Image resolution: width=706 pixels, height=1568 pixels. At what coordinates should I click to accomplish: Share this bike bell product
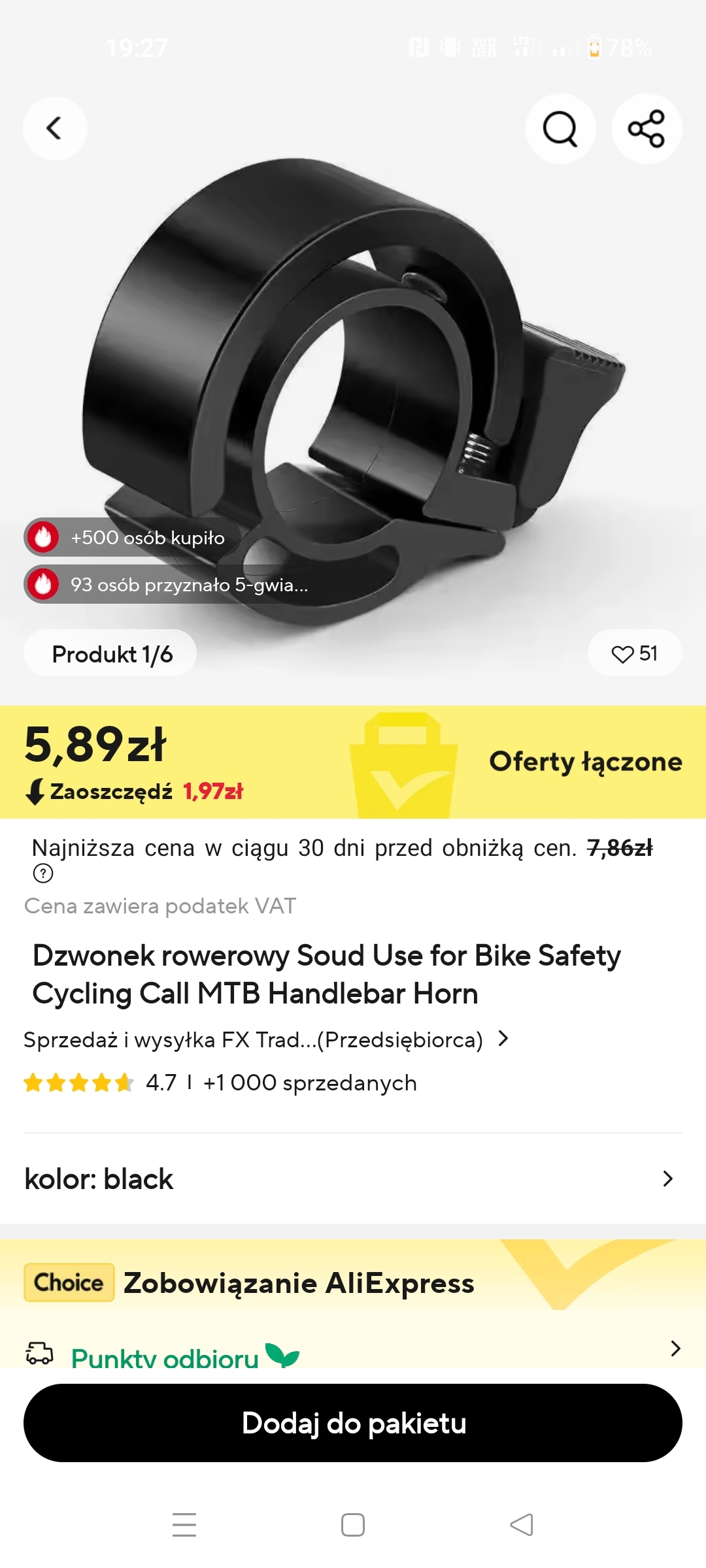(x=647, y=129)
